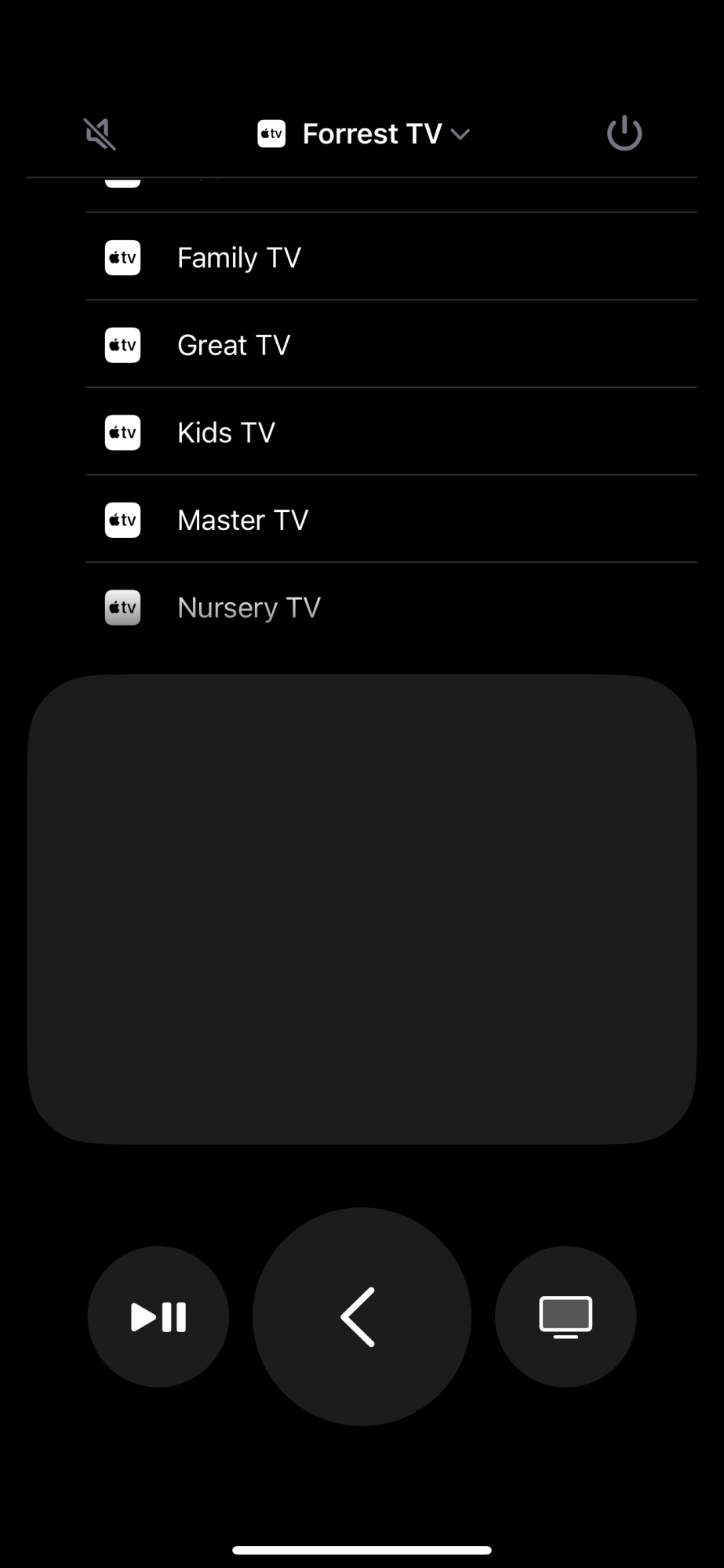Tap the mute speaker icon
The height and width of the screenshot is (1568, 724).
click(x=100, y=134)
